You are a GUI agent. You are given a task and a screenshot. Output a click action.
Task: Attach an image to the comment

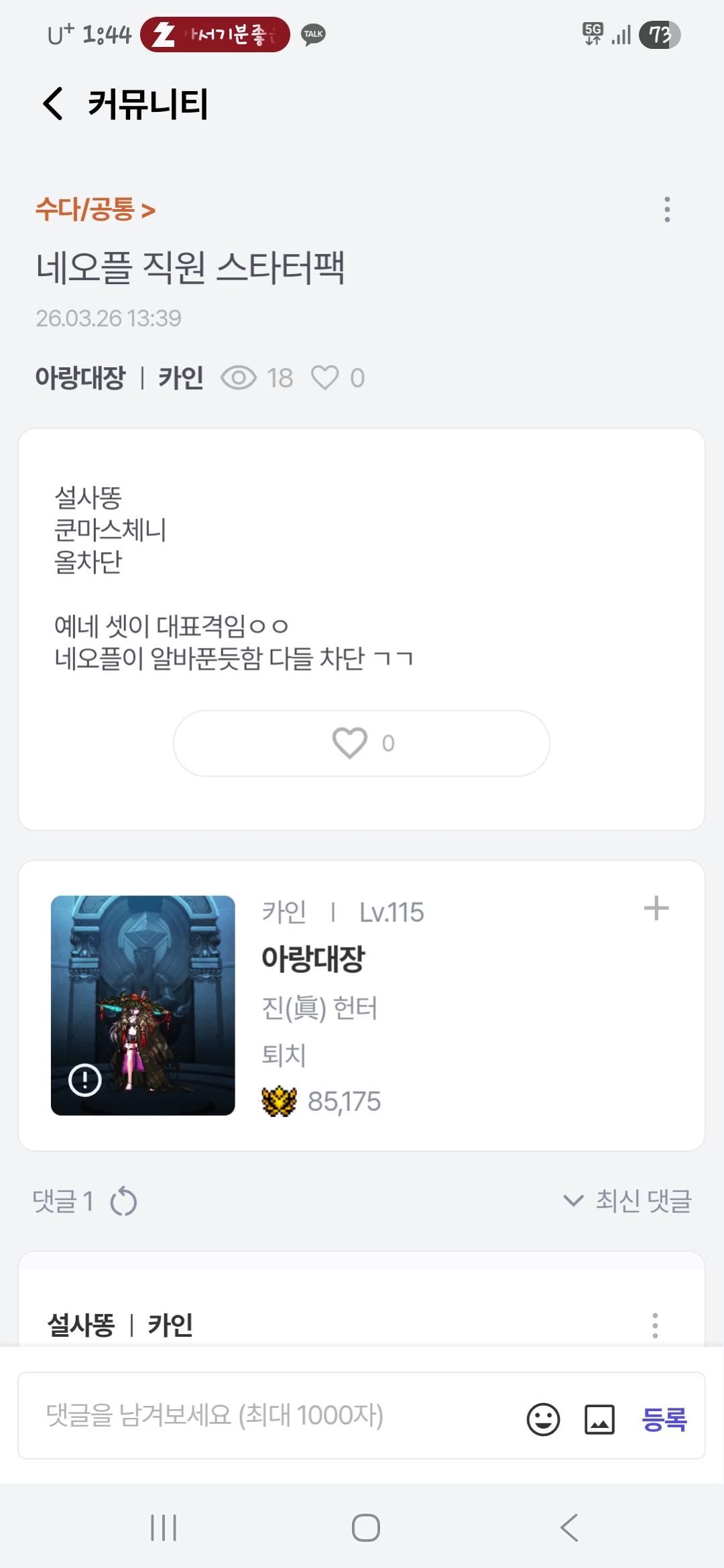(x=599, y=1419)
